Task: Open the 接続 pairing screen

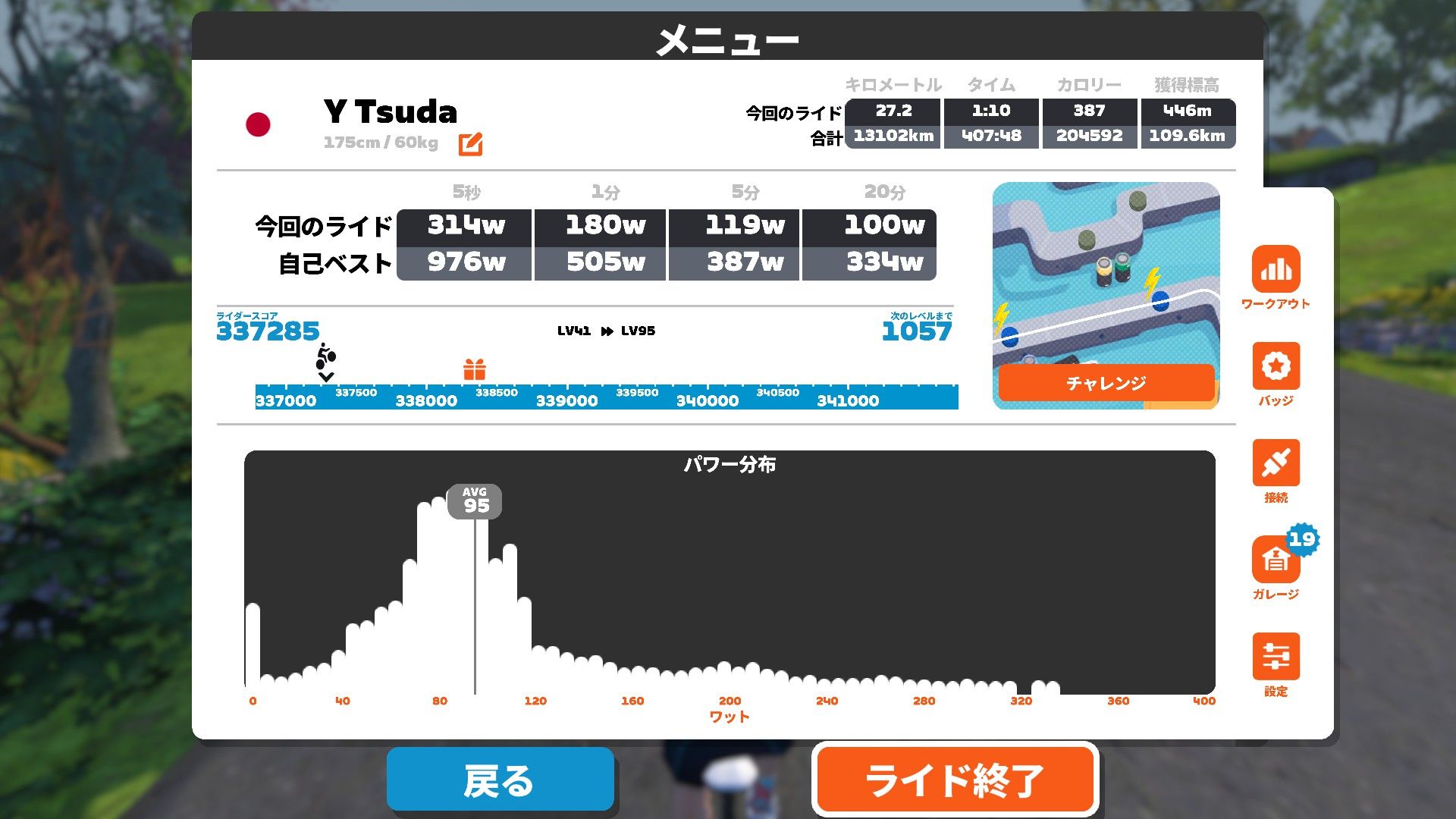Action: coord(1276,463)
